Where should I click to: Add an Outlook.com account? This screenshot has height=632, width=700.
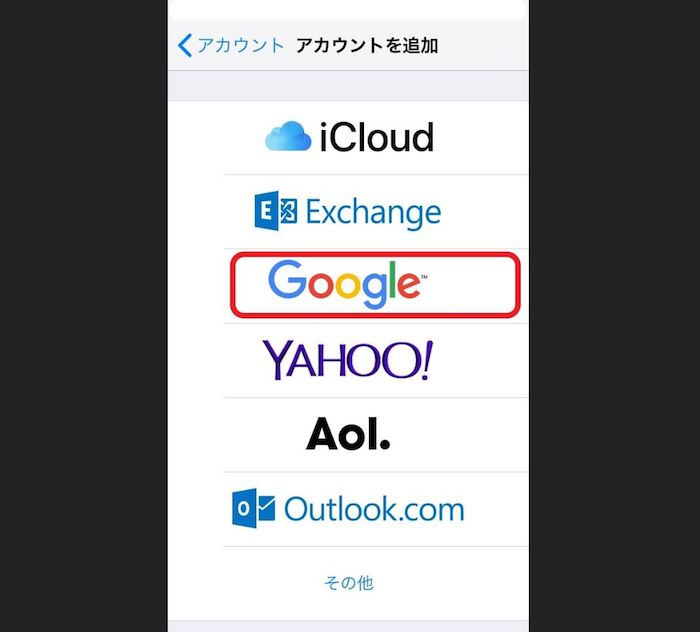348,509
